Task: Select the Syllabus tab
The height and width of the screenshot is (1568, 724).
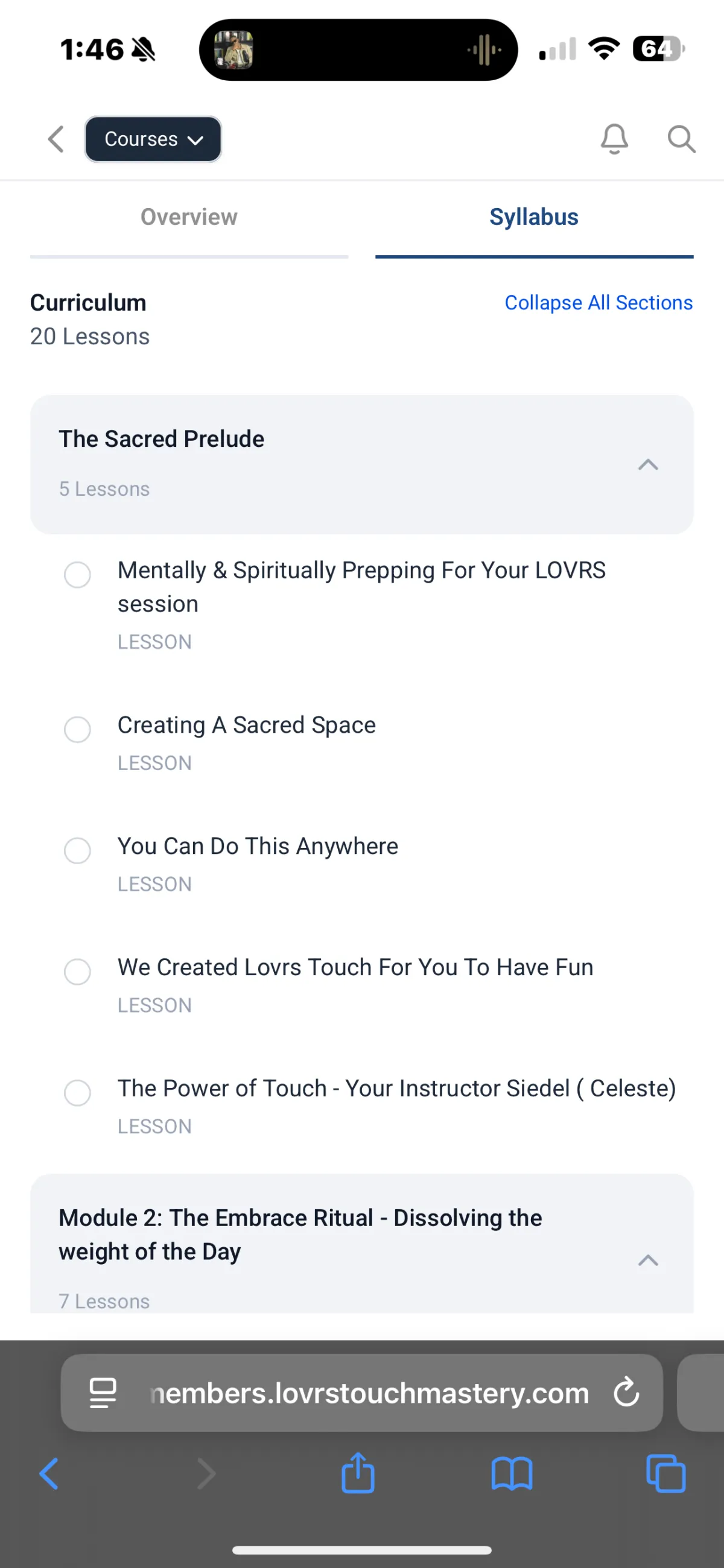Action: pos(534,218)
